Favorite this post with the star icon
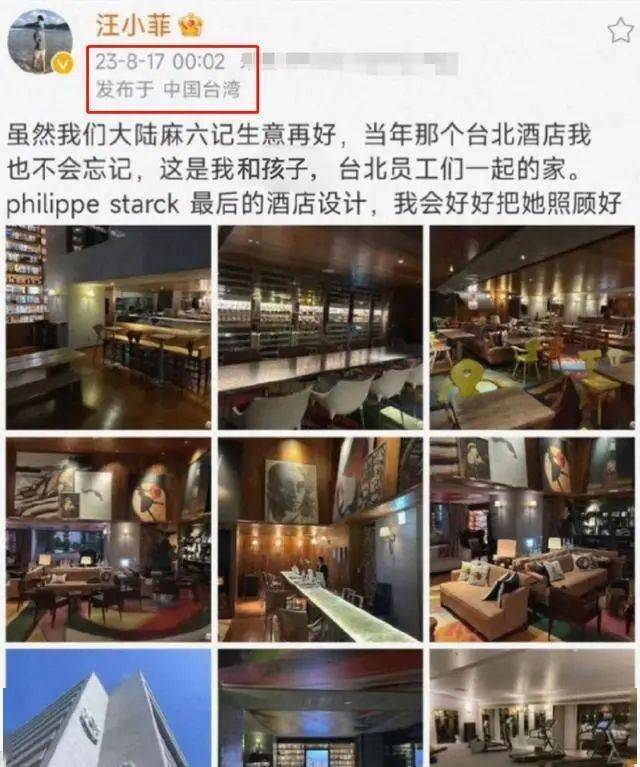 [619, 31]
